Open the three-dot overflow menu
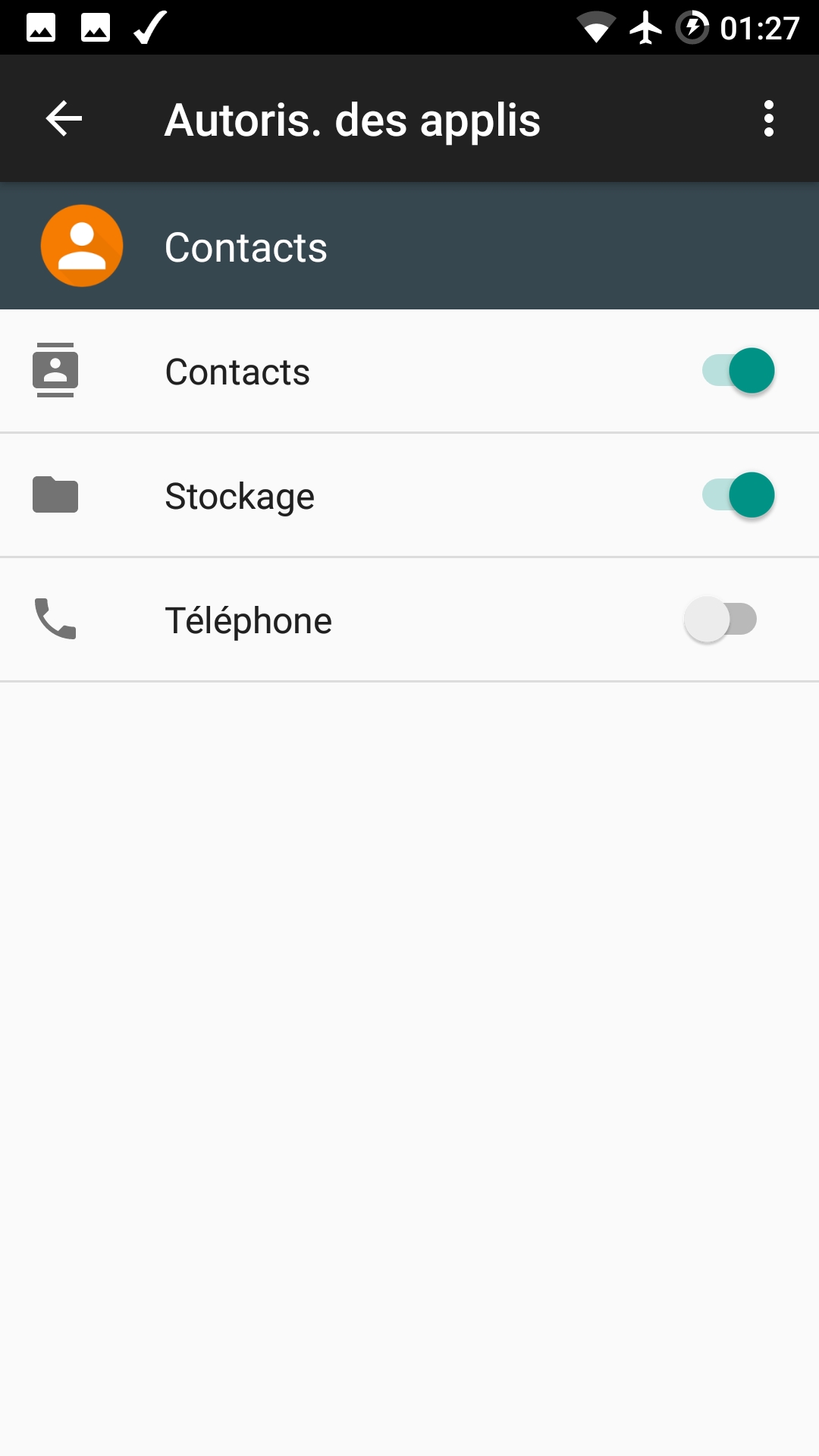819x1456 pixels. 768,118
